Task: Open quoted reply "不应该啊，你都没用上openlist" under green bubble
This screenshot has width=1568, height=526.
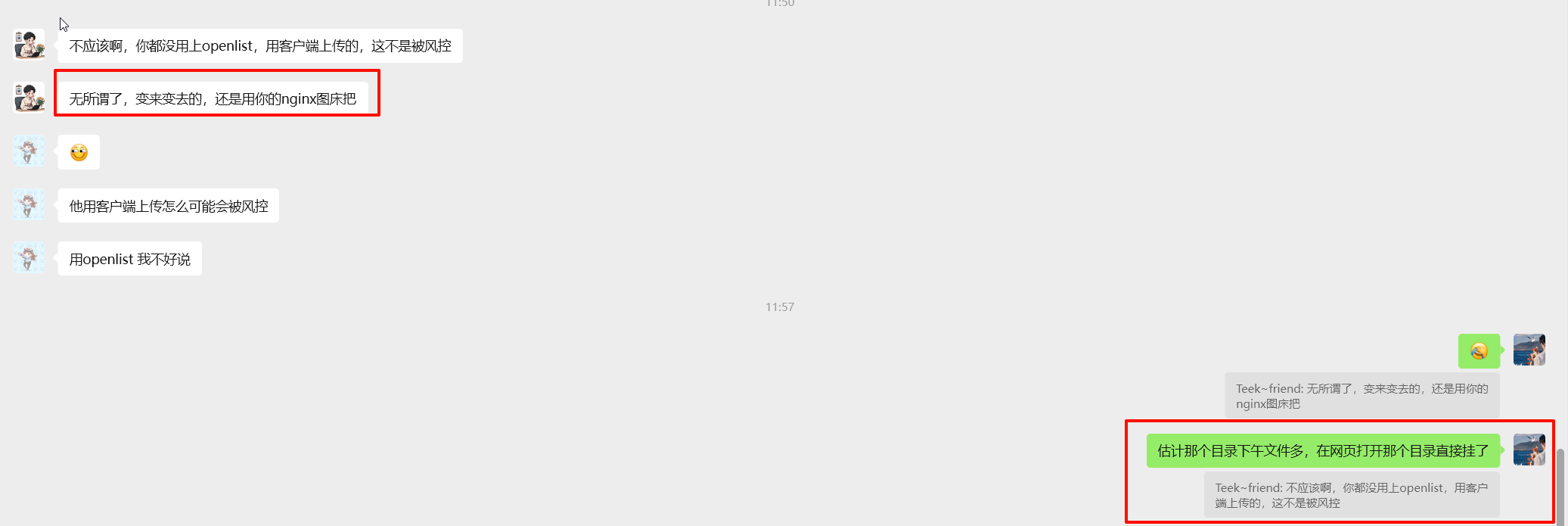Action: click(x=1351, y=495)
